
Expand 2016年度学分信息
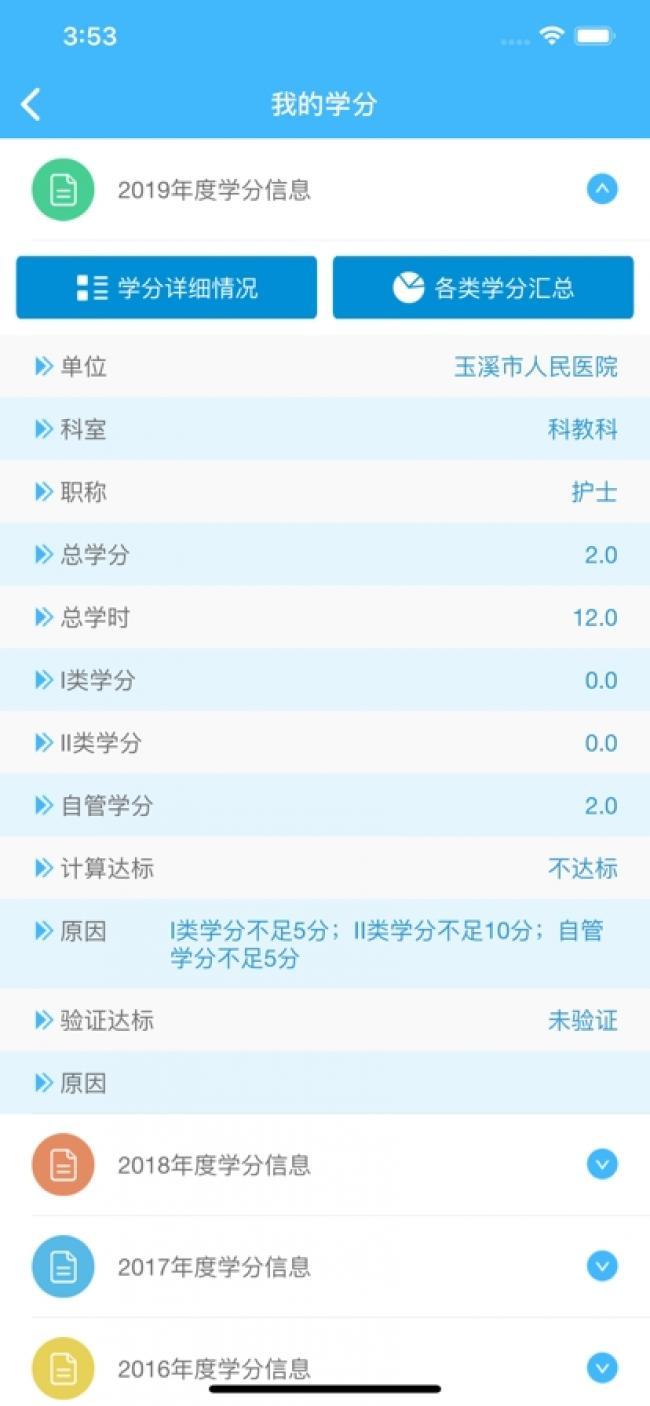[602, 1368]
